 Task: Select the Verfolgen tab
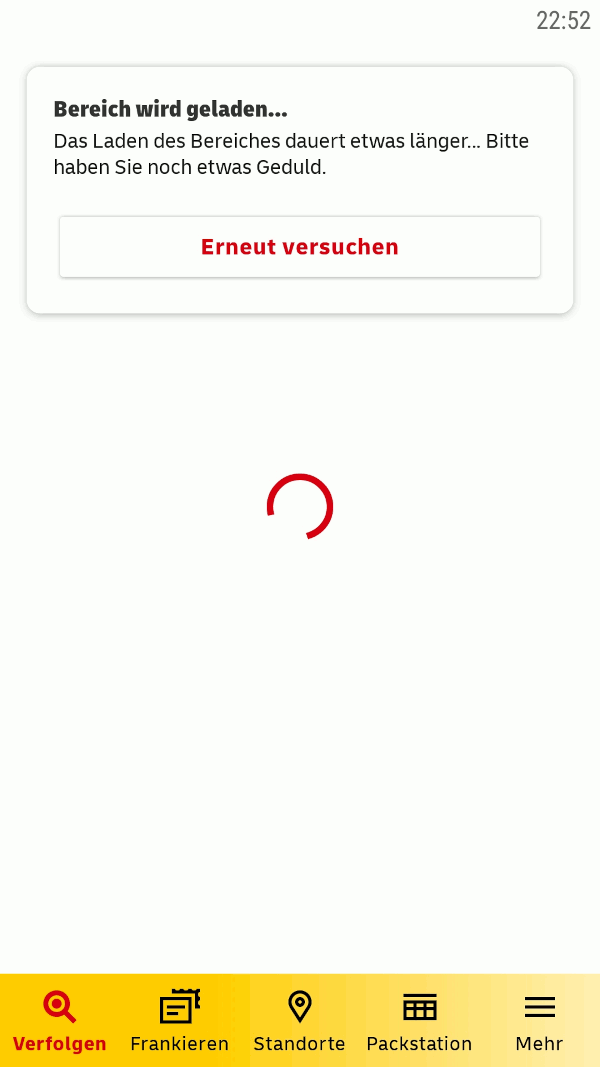(x=60, y=1020)
